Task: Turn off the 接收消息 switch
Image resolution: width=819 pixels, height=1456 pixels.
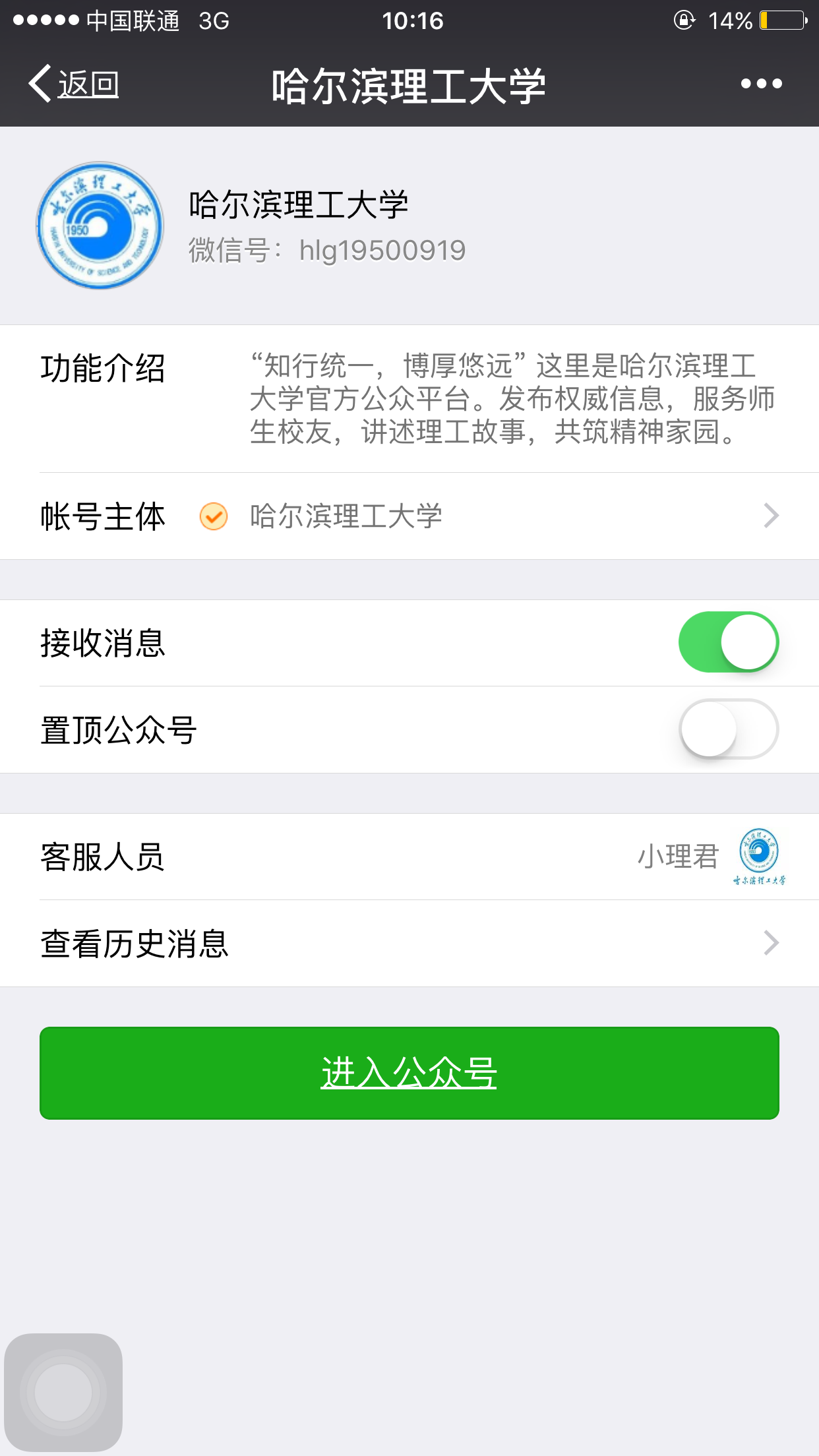Action: [x=728, y=642]
